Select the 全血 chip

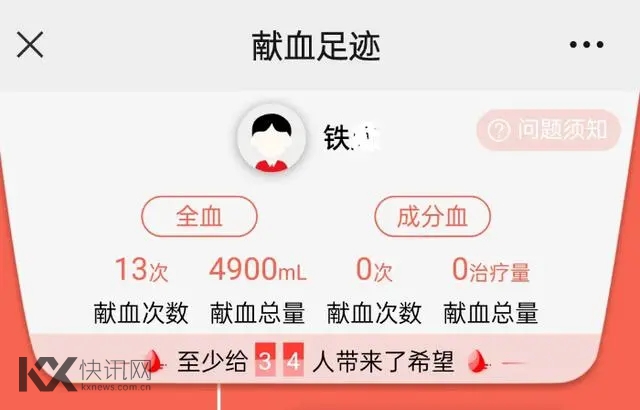point(199,214)
